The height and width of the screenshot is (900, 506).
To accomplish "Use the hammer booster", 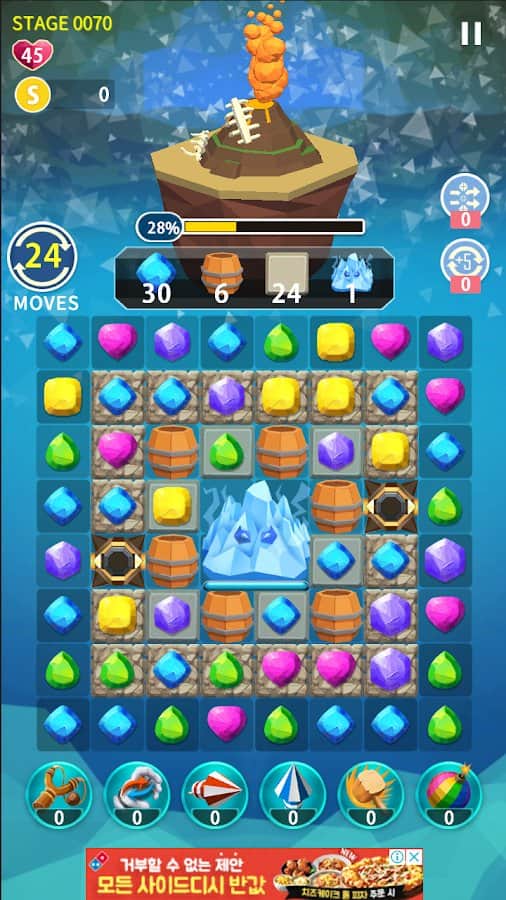I will (x=371, y=795).
